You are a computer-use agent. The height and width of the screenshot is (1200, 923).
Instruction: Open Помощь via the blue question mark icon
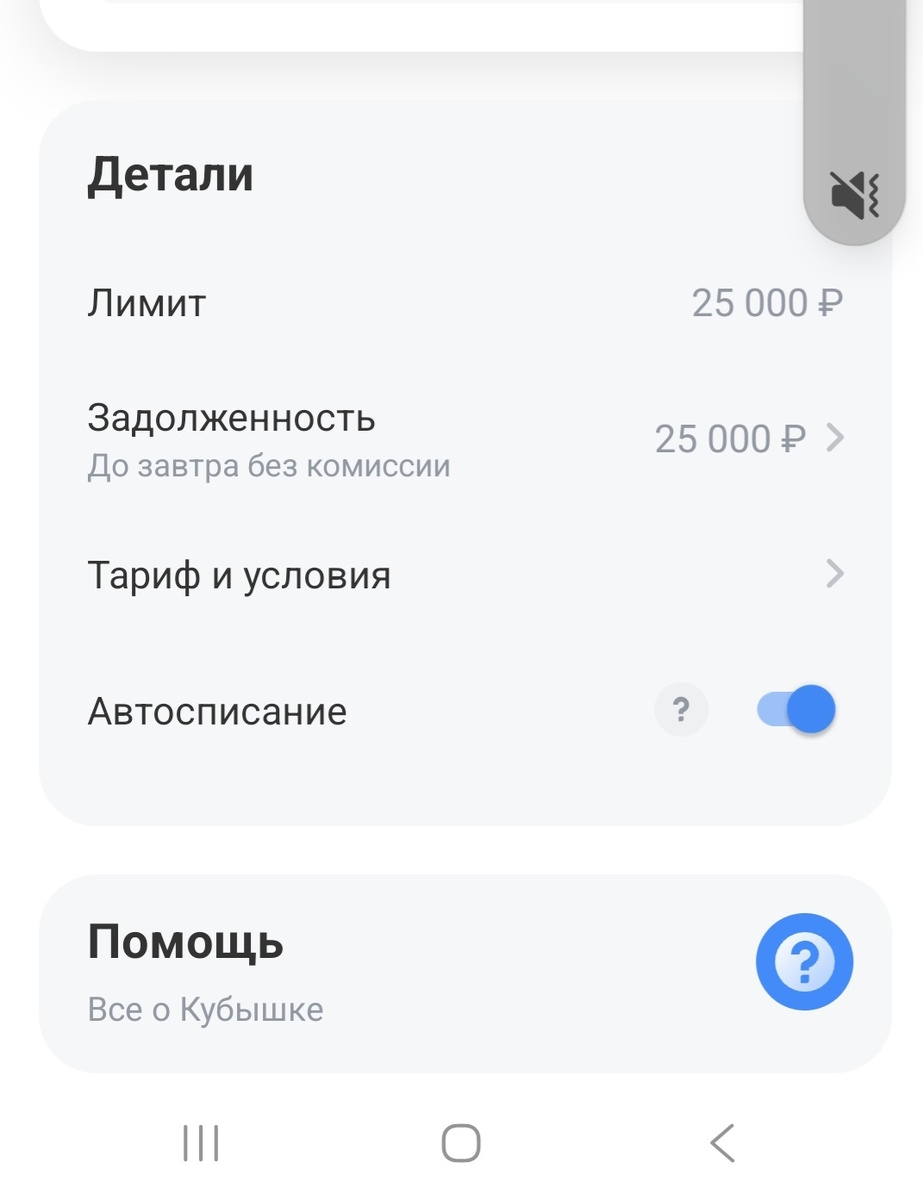coord(804,960)
